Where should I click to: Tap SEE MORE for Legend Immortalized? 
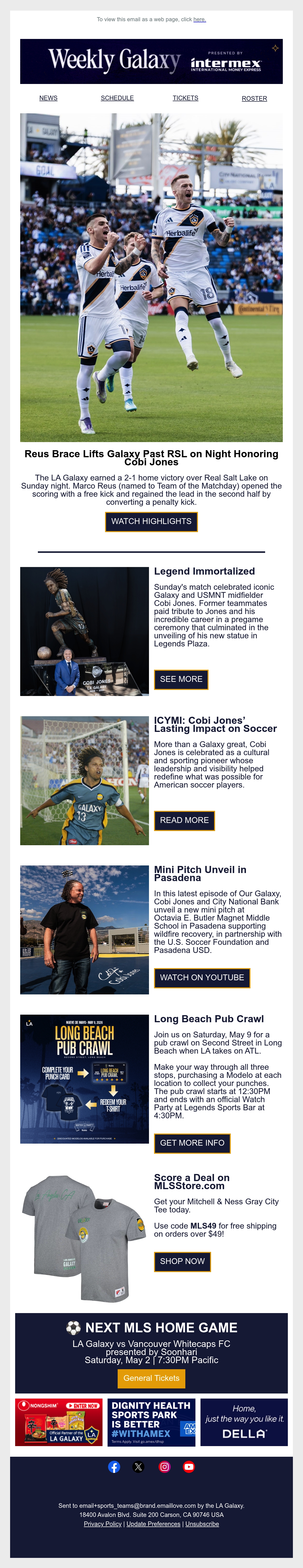point(181,679)
